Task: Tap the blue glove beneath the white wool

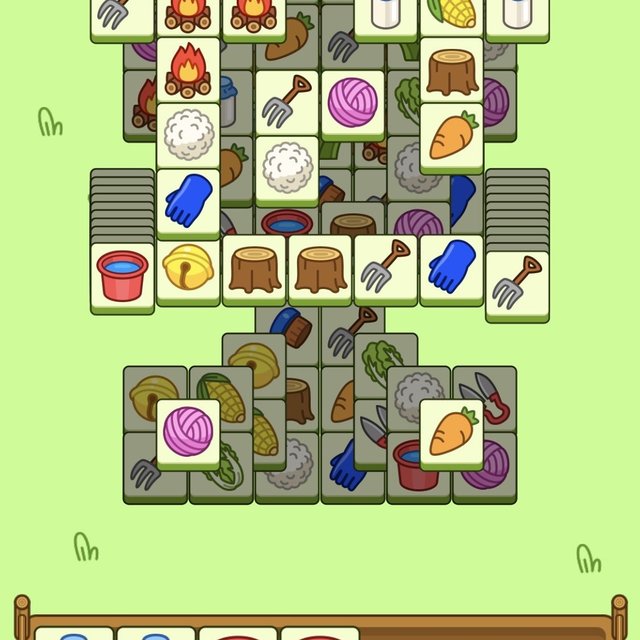Action: tap(188, 201)
